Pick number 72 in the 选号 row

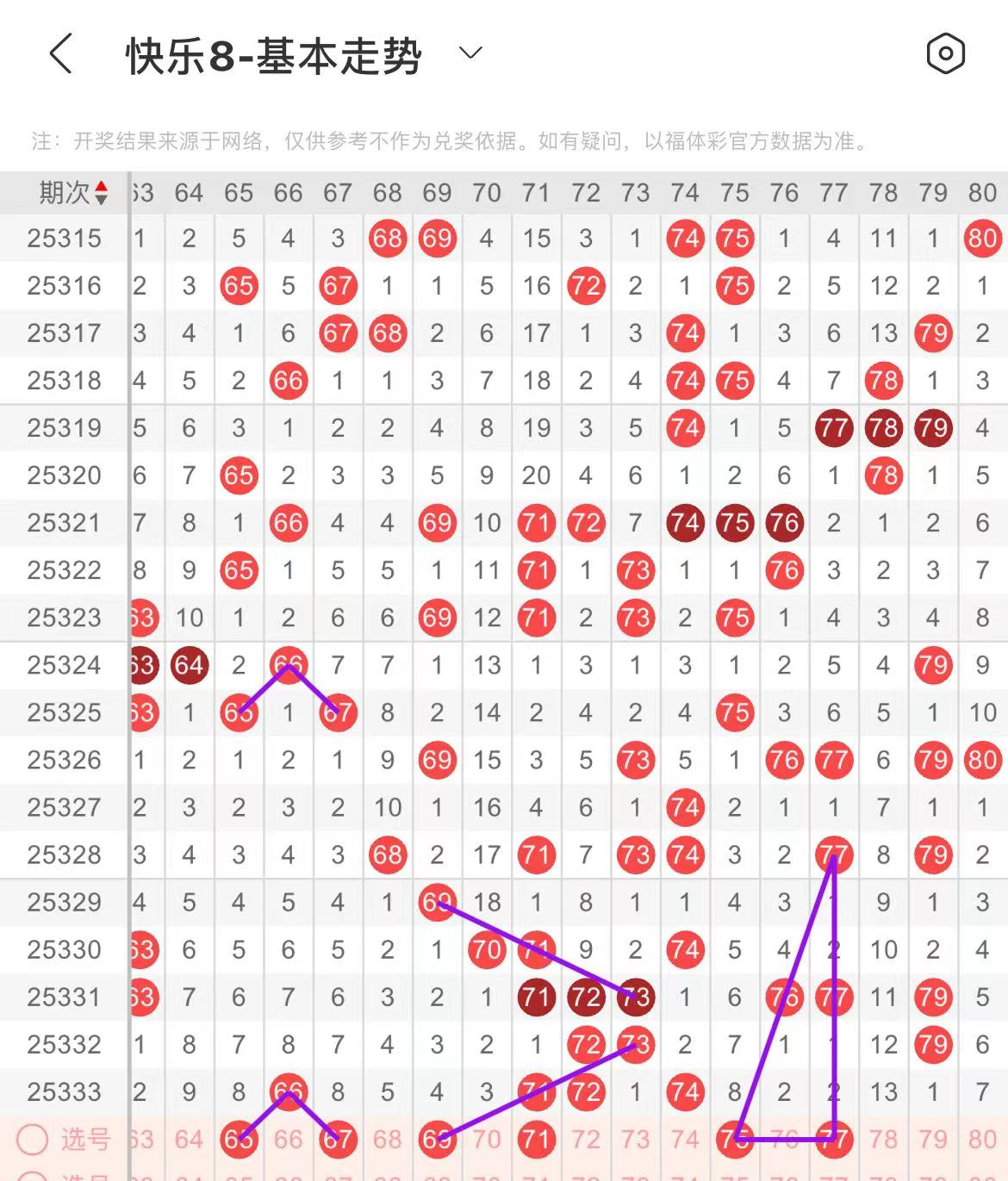click(x=586, y=1140)
